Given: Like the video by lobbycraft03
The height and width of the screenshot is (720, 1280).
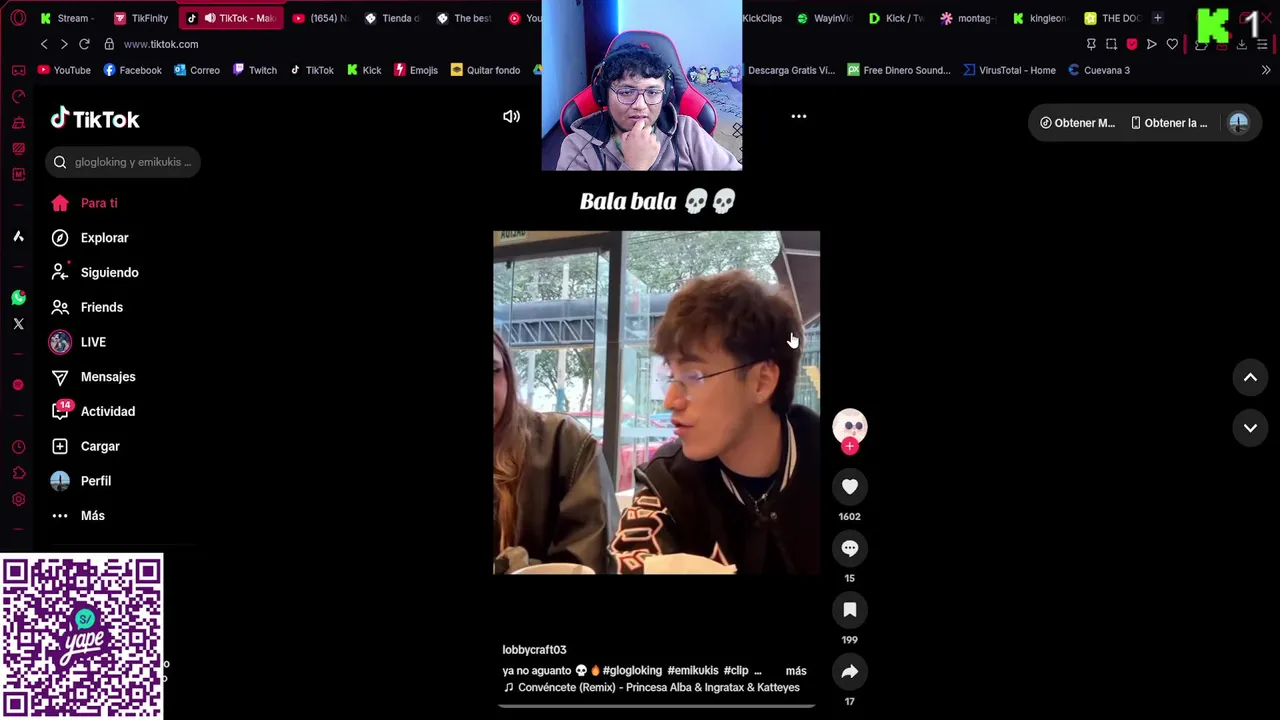Looking at the screenshot, I should tap(849, 487).
